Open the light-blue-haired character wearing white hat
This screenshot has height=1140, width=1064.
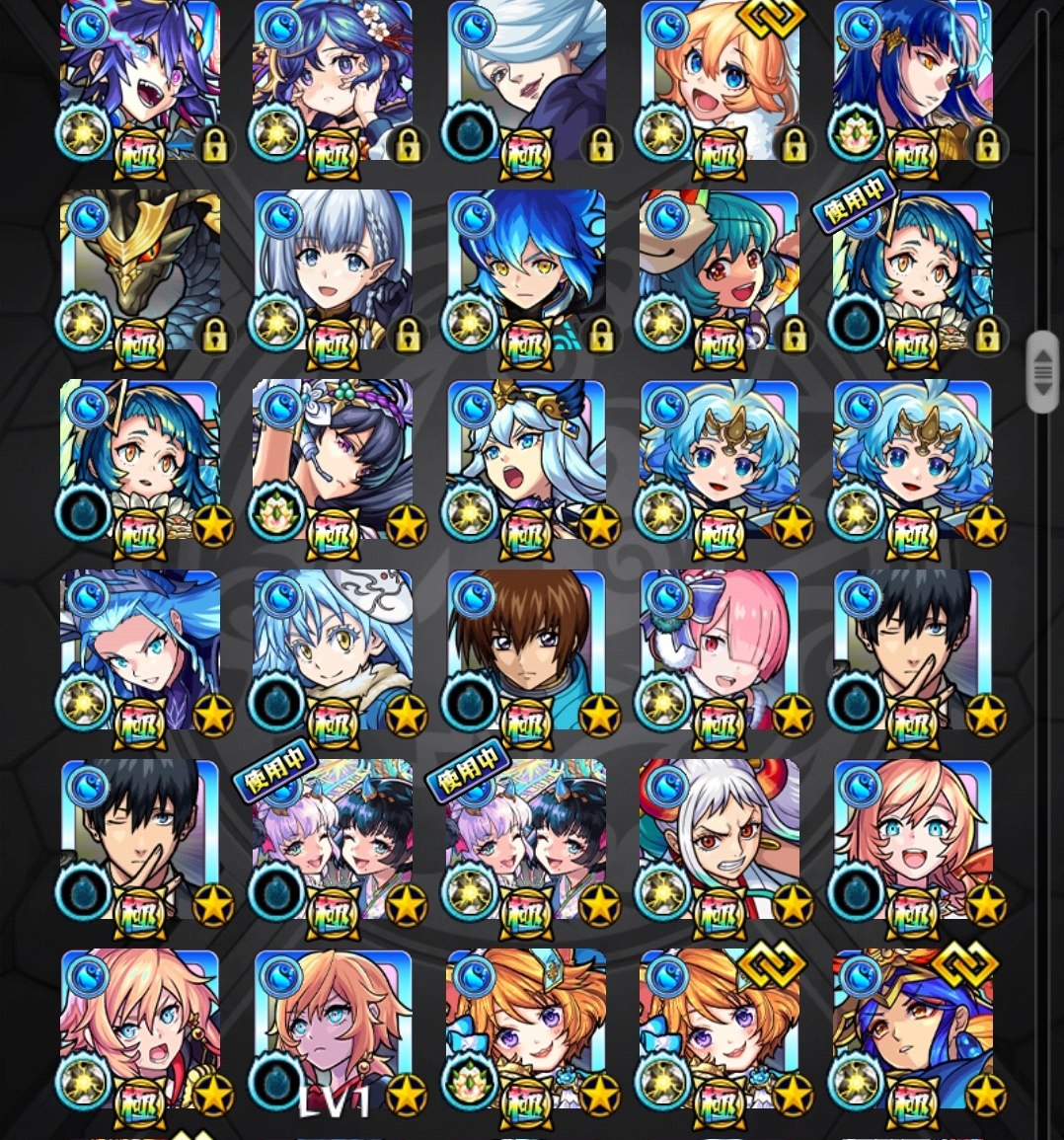(x=333, y=650)
